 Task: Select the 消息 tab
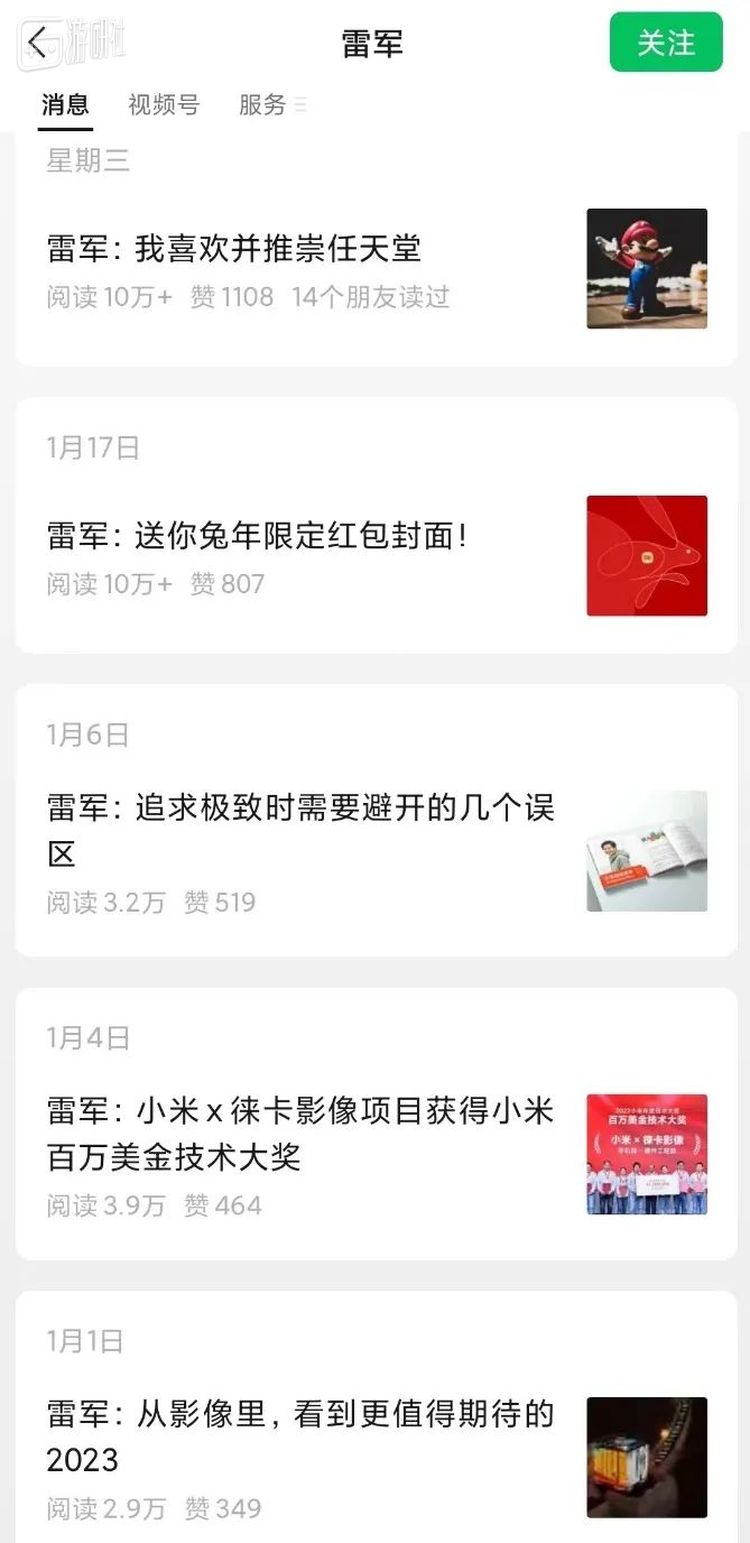tap(66, 105)
